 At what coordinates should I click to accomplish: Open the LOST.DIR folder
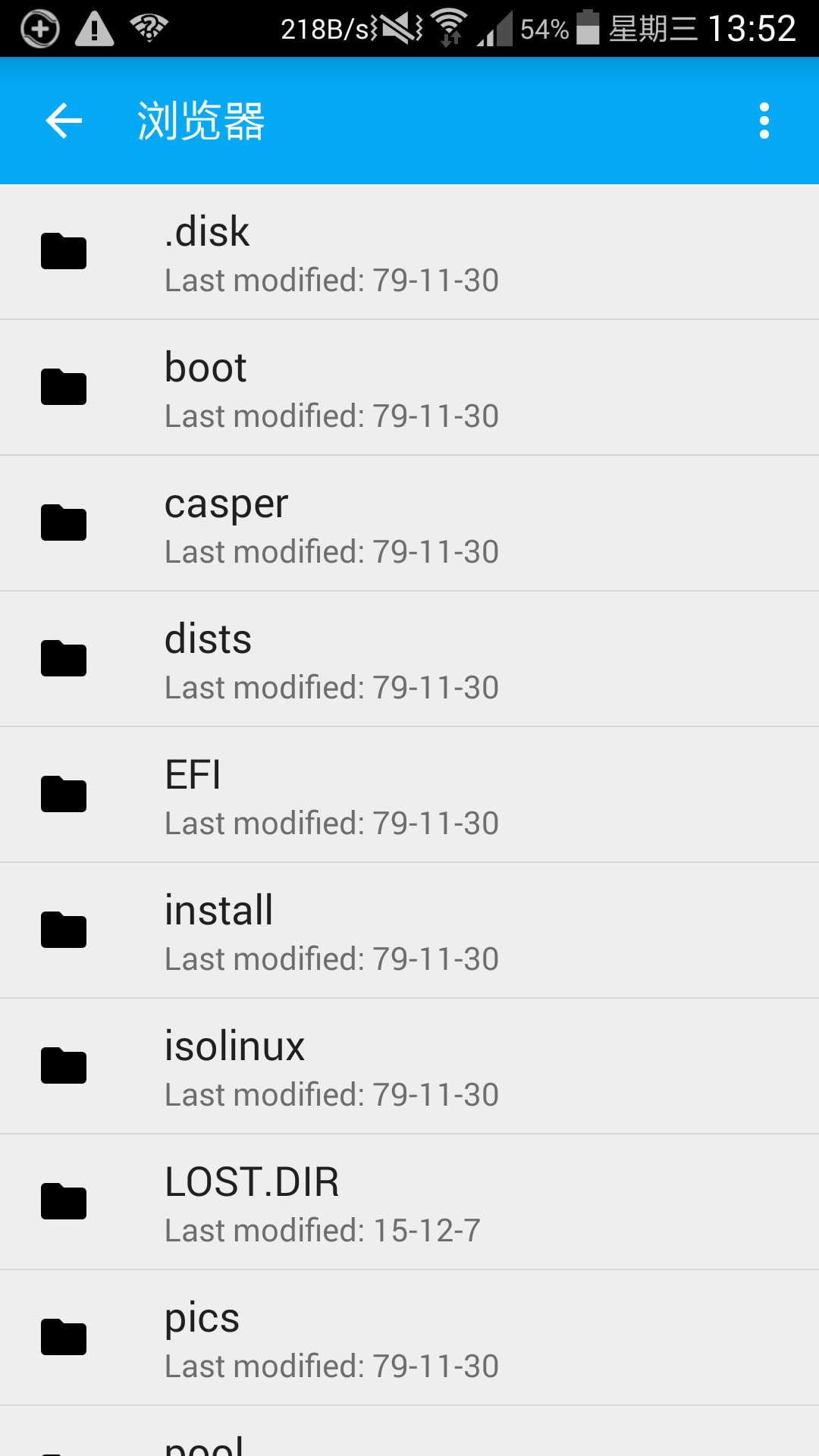[x=409, y=1203]
